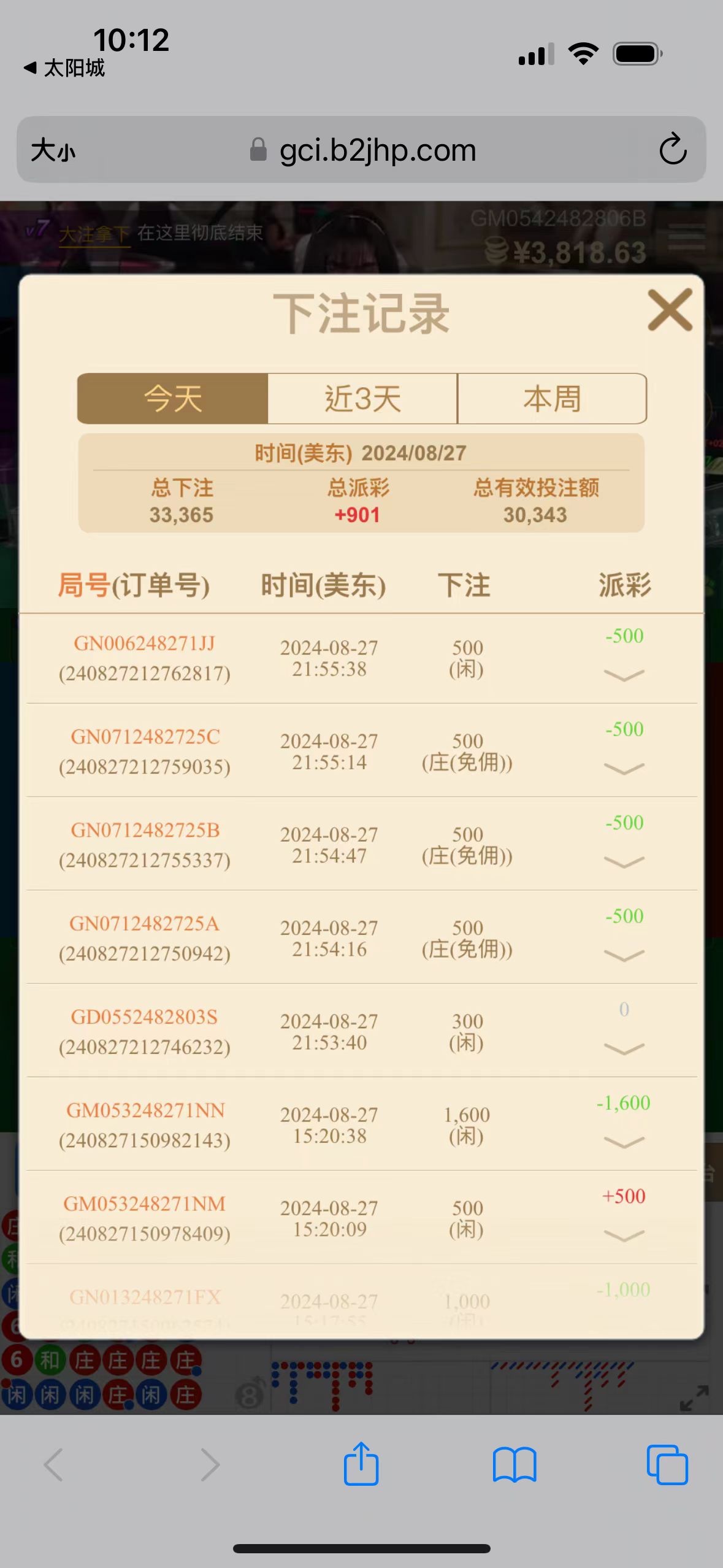Show all open Safari tabs
The height and width of the screenshot is (1568, 723).
pyautogui.click(x=667, y=1464)
